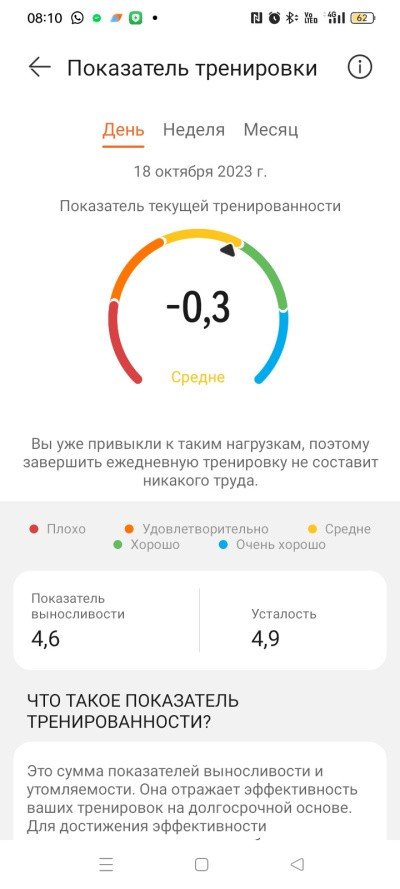The image size is (400, 889).
Task: Open recent apps from navigation bar
Action: coord(106,864)
